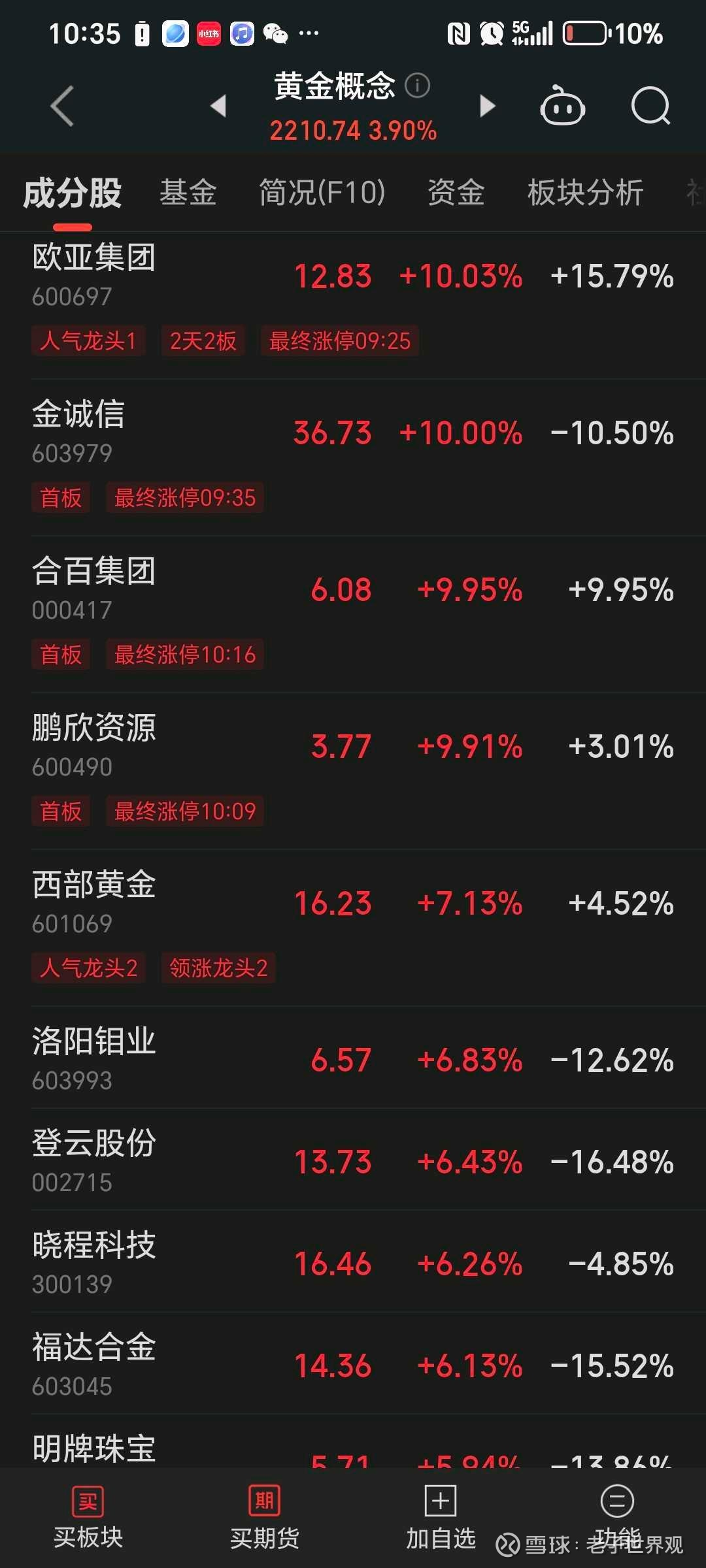706x1568 pixels.
Task: Go back using the top-left arrow
Action: (x=62, y=106)
